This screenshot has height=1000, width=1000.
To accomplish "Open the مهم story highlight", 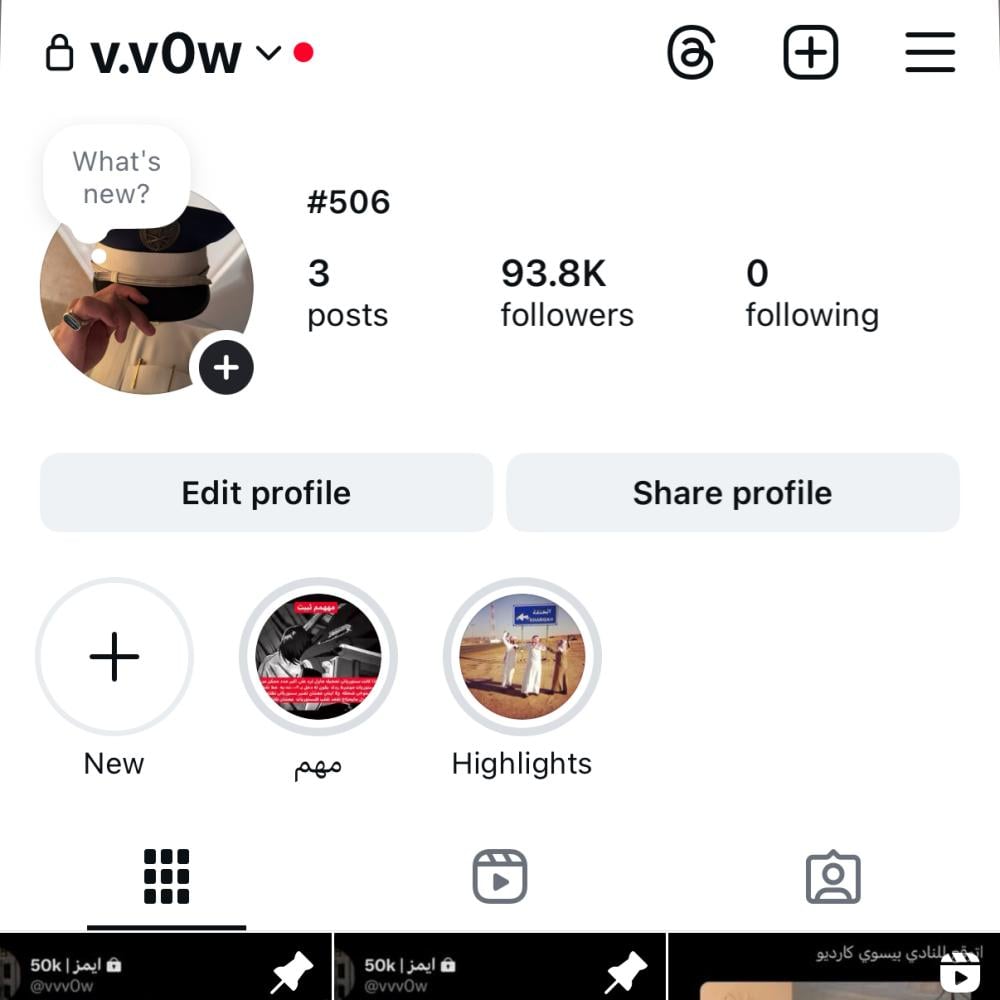I will 318,657.
